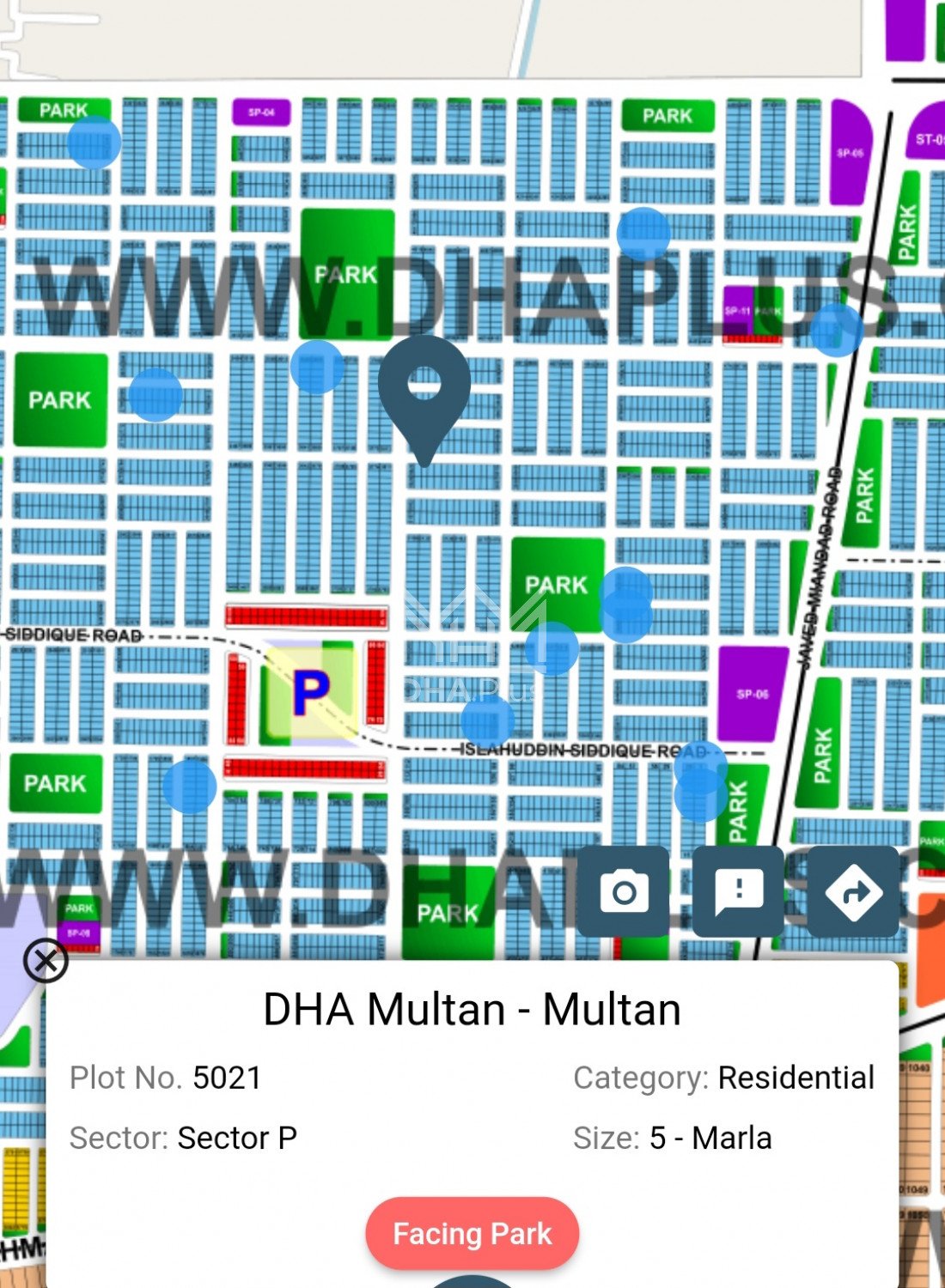Tap the camera icon button
945x1288 pixels.
tap(624, 891)
